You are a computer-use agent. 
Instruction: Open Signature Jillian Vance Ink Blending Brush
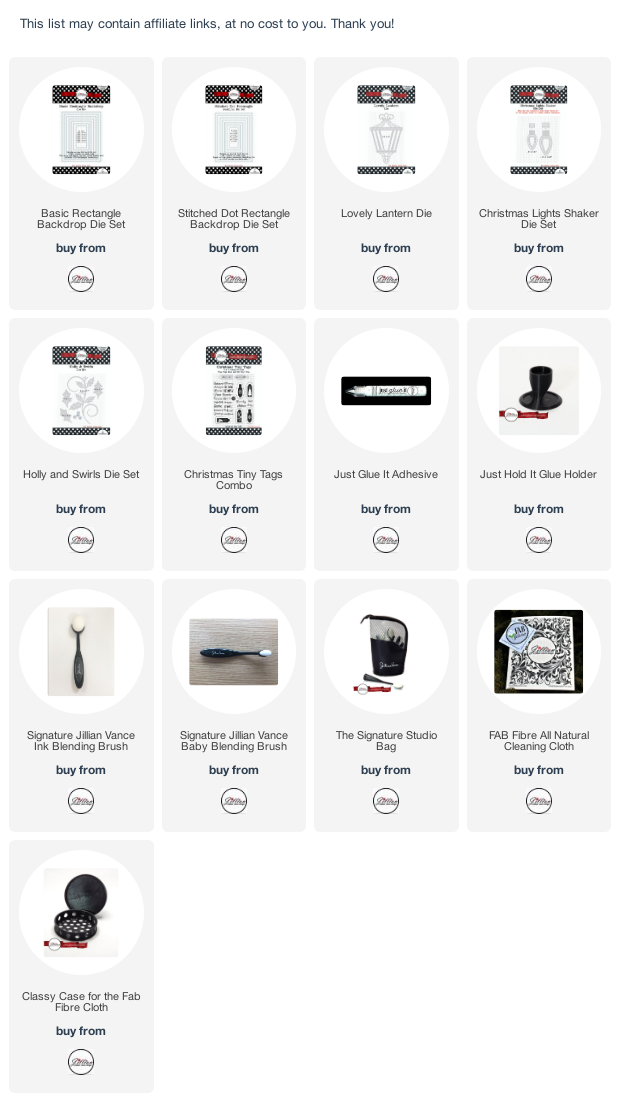pyautogui.click(x=81, y=705)
